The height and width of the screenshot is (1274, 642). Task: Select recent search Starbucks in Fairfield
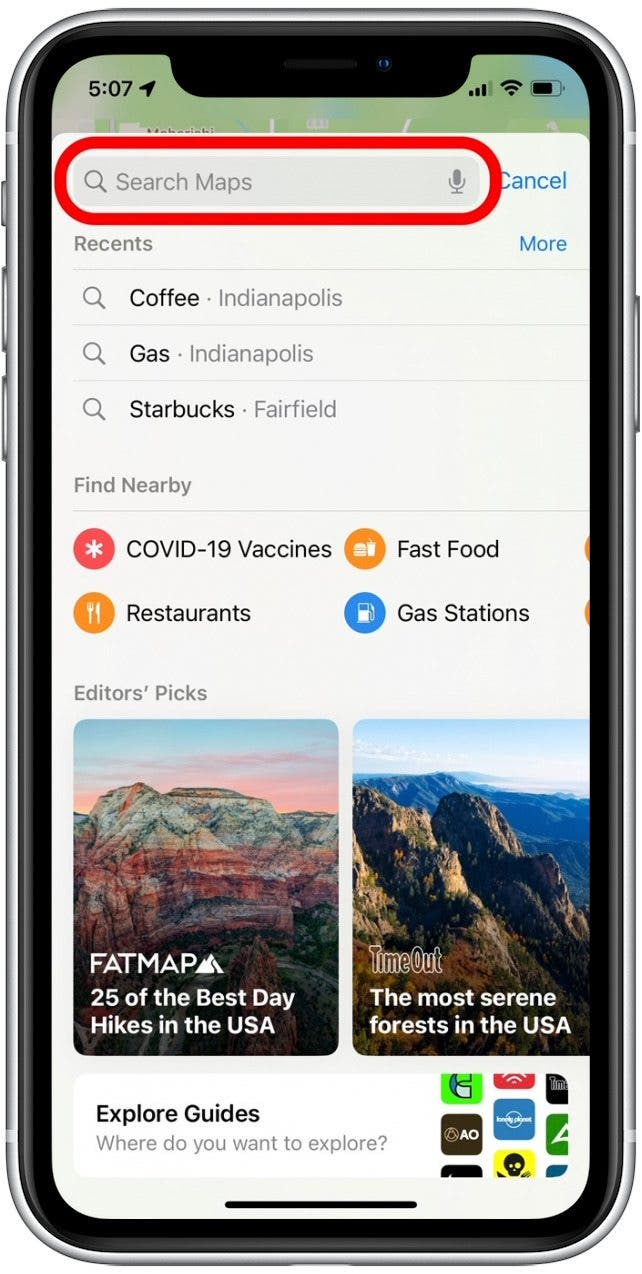click(x=232, y=410)
